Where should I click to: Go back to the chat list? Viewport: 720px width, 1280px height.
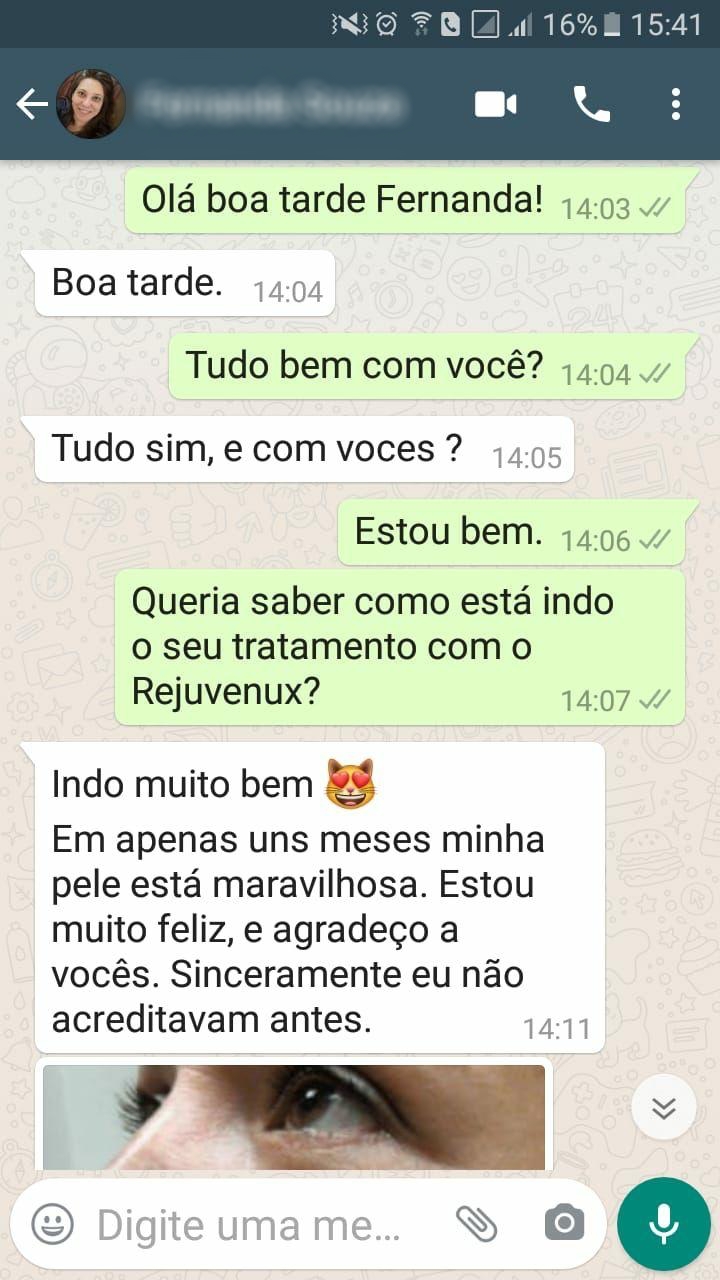click(32, 104)
